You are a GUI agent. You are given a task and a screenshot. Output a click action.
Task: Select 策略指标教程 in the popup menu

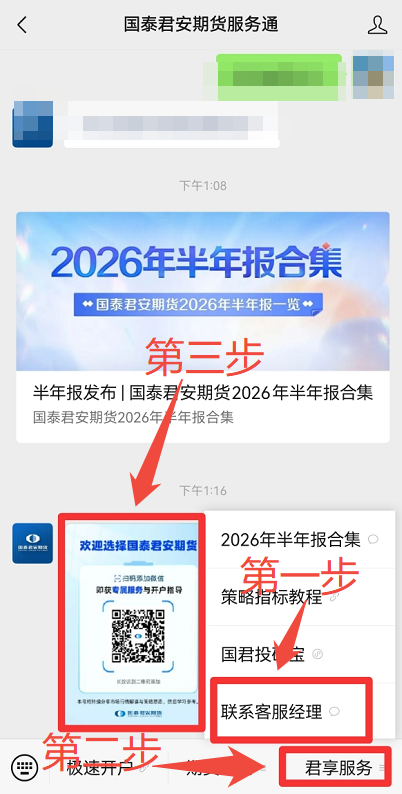[x=300, y=597]
